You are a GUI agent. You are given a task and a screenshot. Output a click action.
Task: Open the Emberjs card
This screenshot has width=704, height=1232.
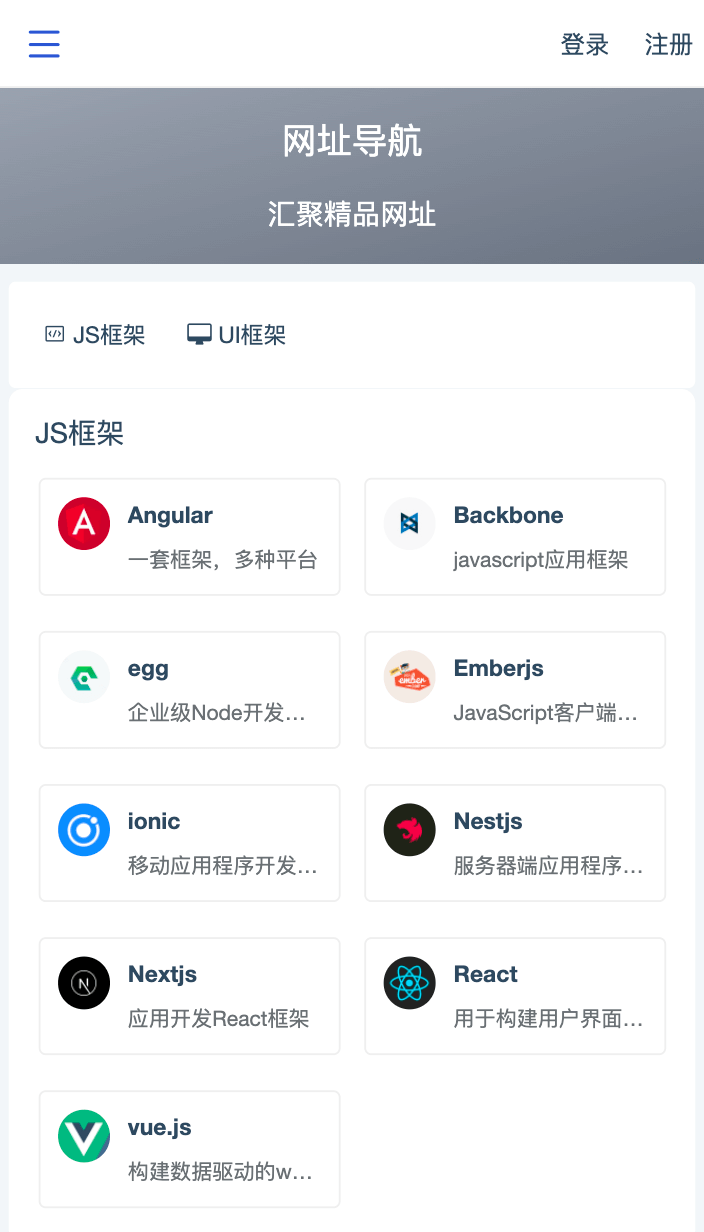(x=515, y=690)
